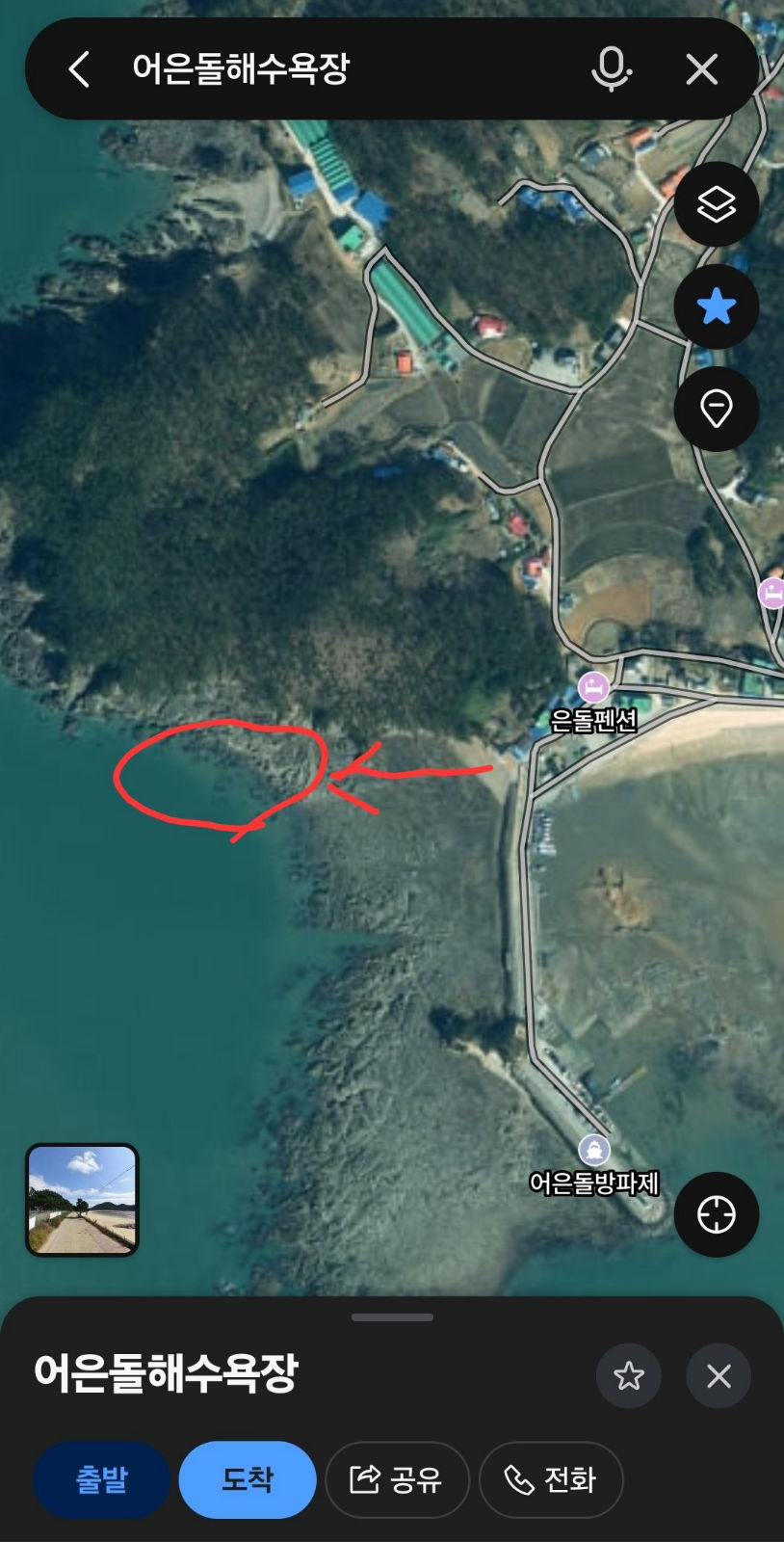Close the 어은돌해수욕장 place panel
The height and width of the screenshot is (1542, 784).
click(x=719, y=1376)
